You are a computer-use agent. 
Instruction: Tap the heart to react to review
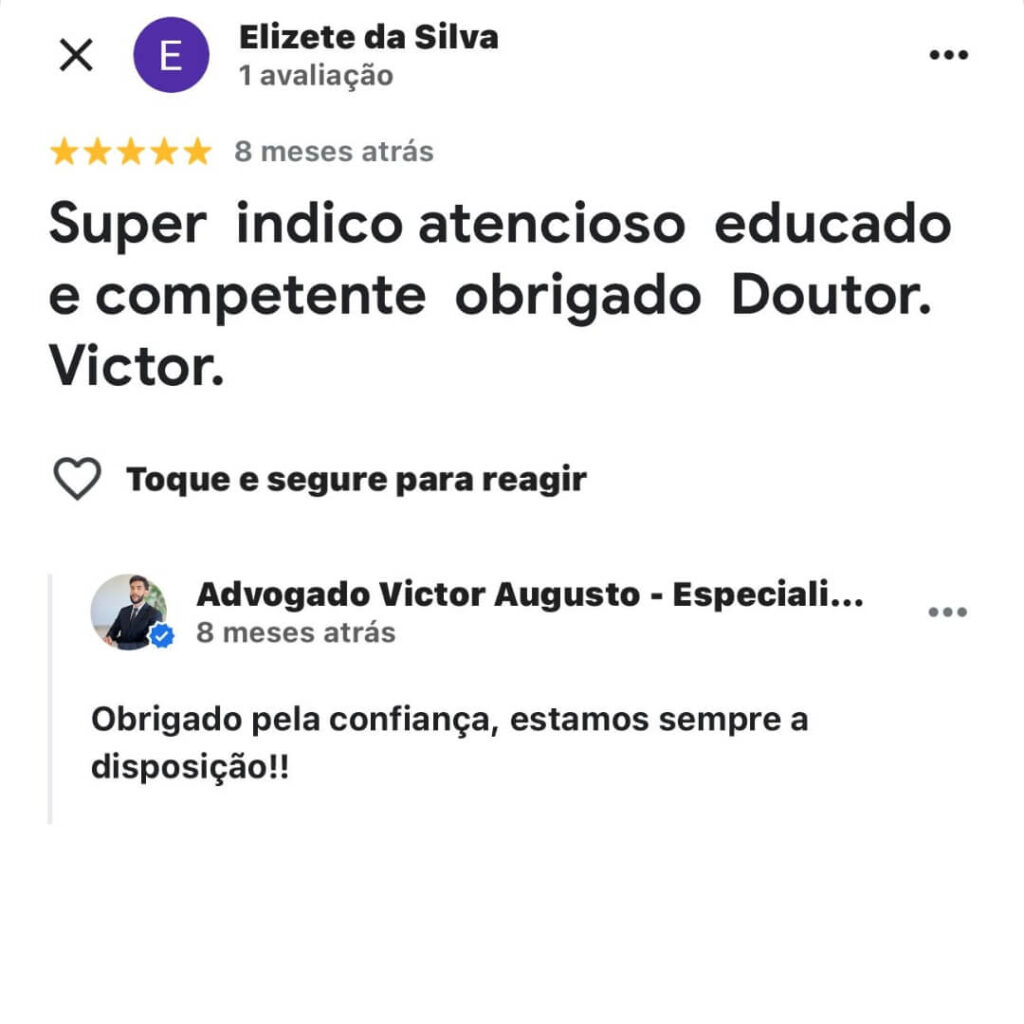[x=77, y=480]
